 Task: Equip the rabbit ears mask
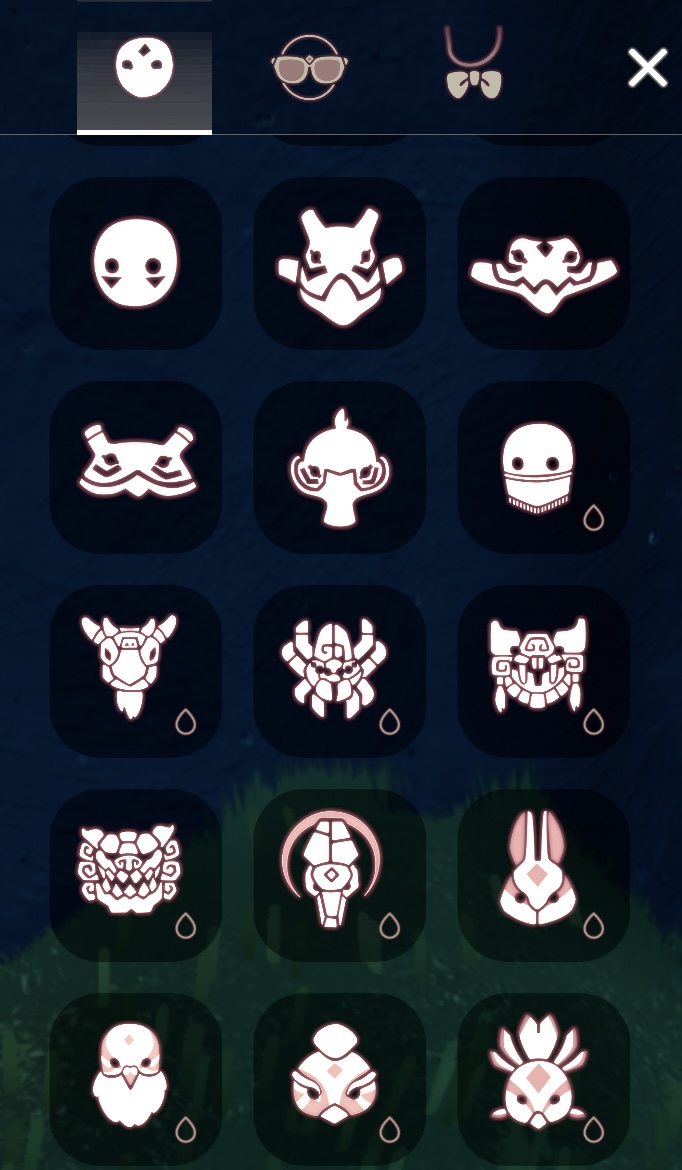pos(544,875)
